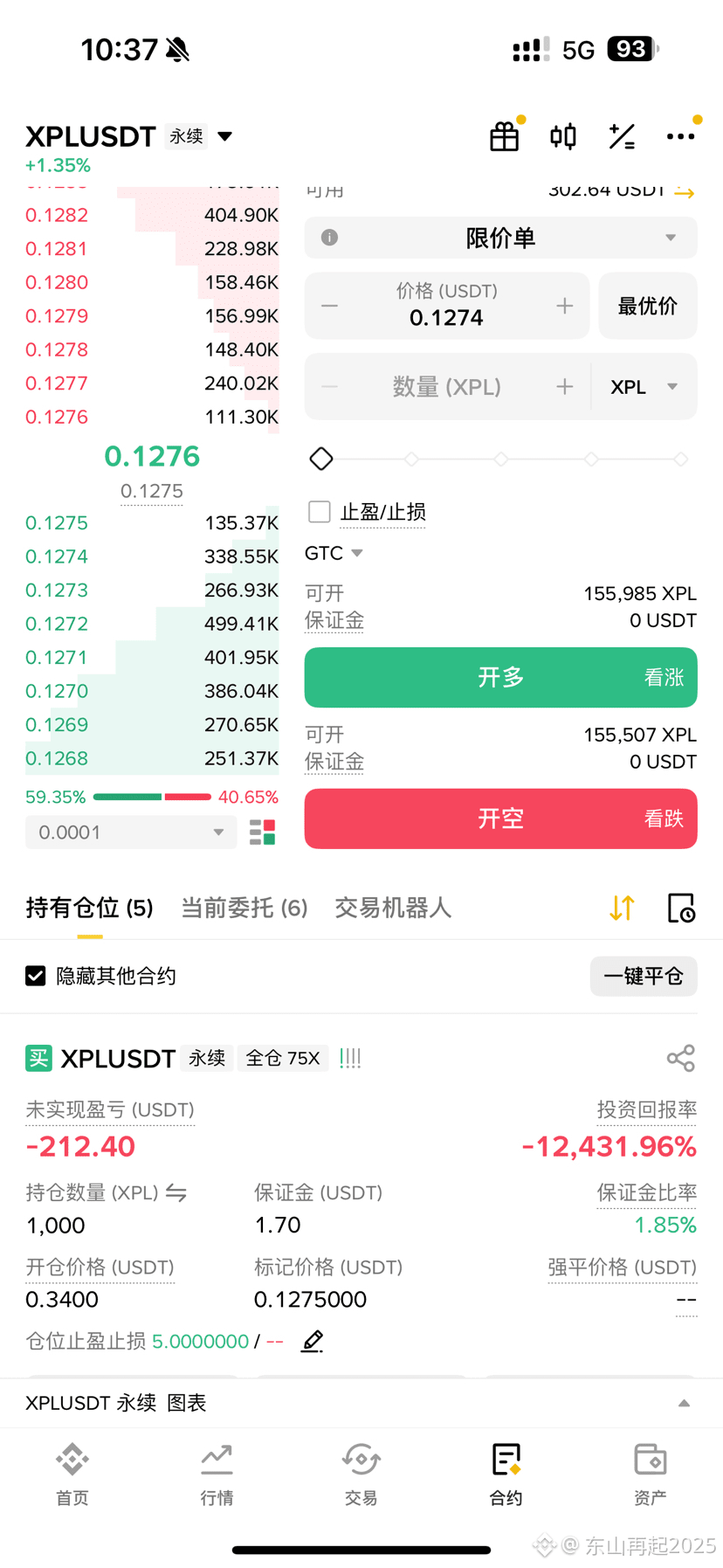Tap the 最优价 button
723x1568 pixels.
pyautogui.click(x=647, y=306)
